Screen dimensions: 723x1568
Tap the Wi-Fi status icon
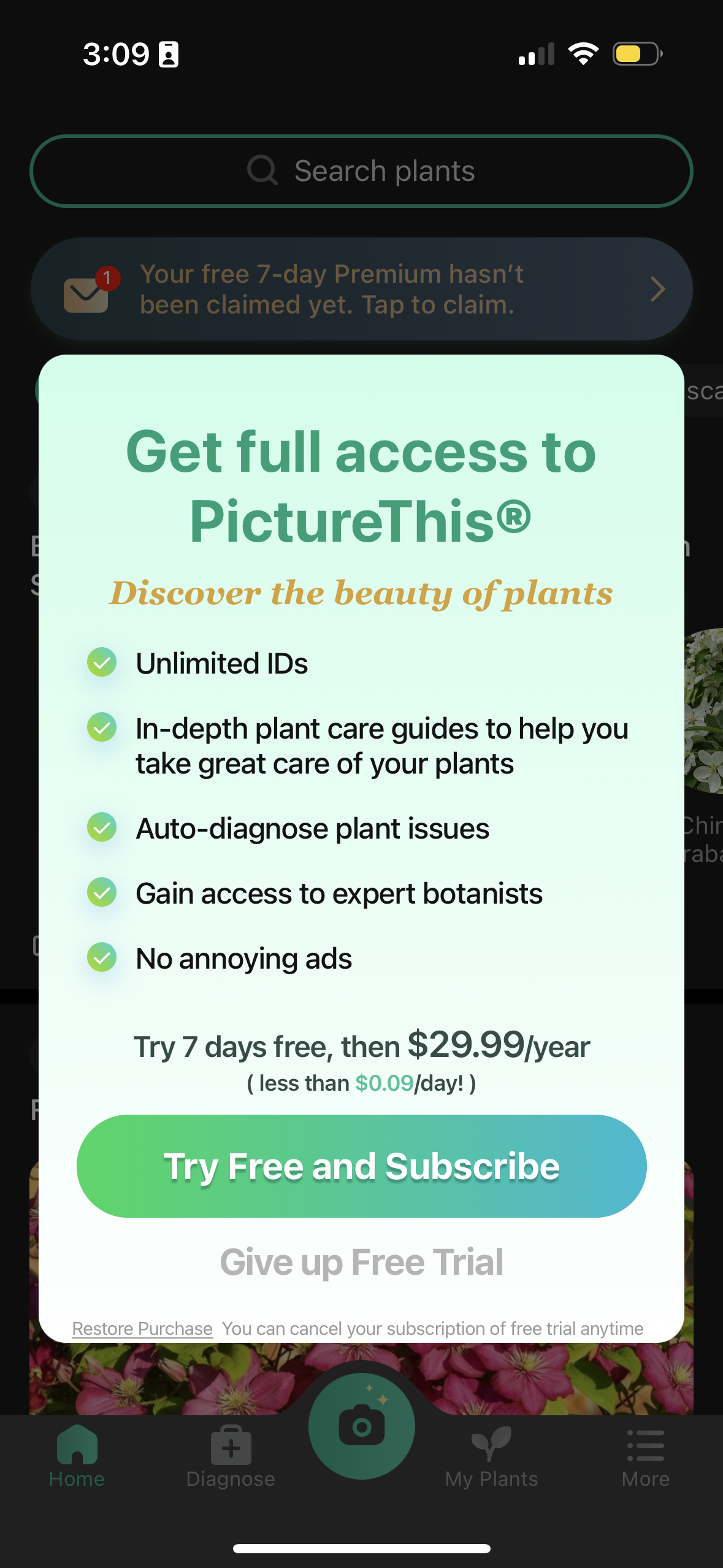(x=583, y=54)
